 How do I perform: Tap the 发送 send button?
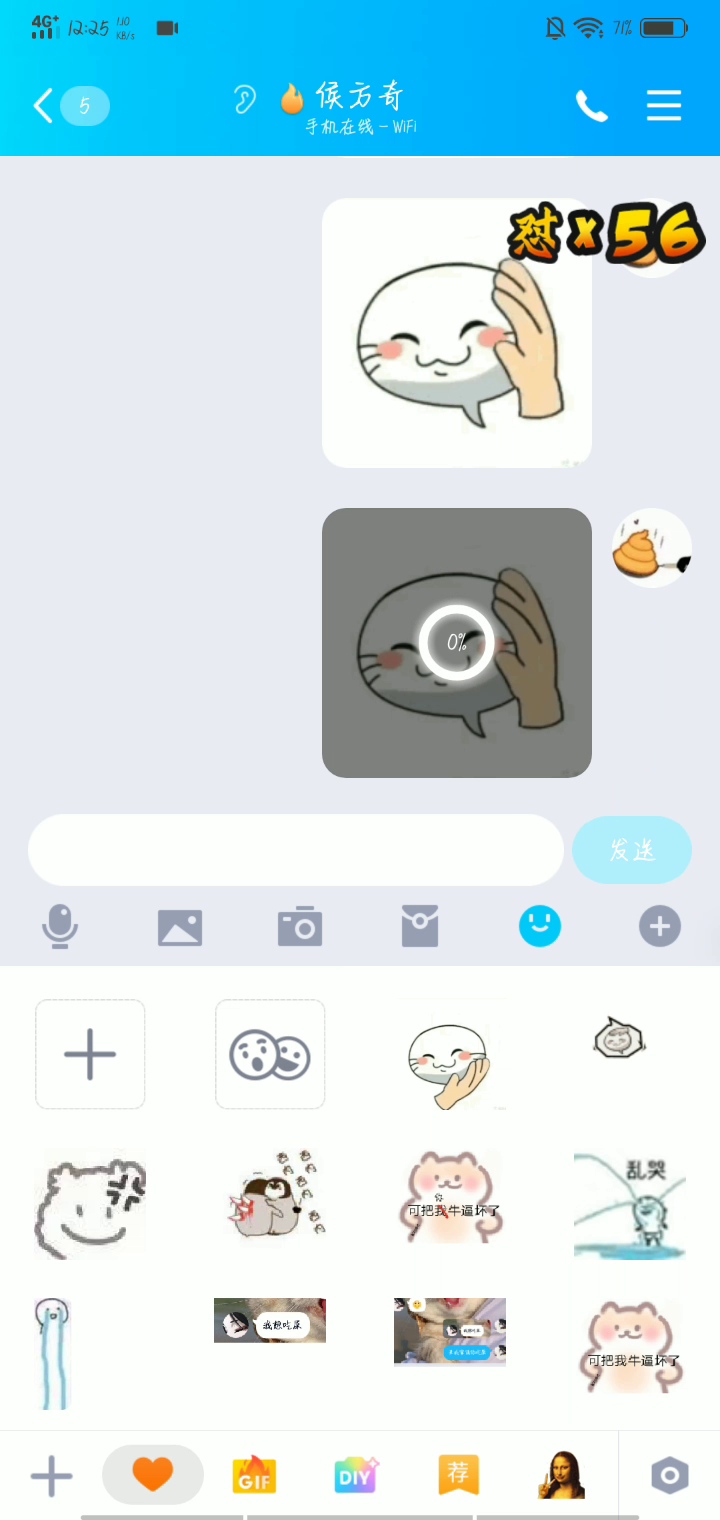click(x=631, y=850)
